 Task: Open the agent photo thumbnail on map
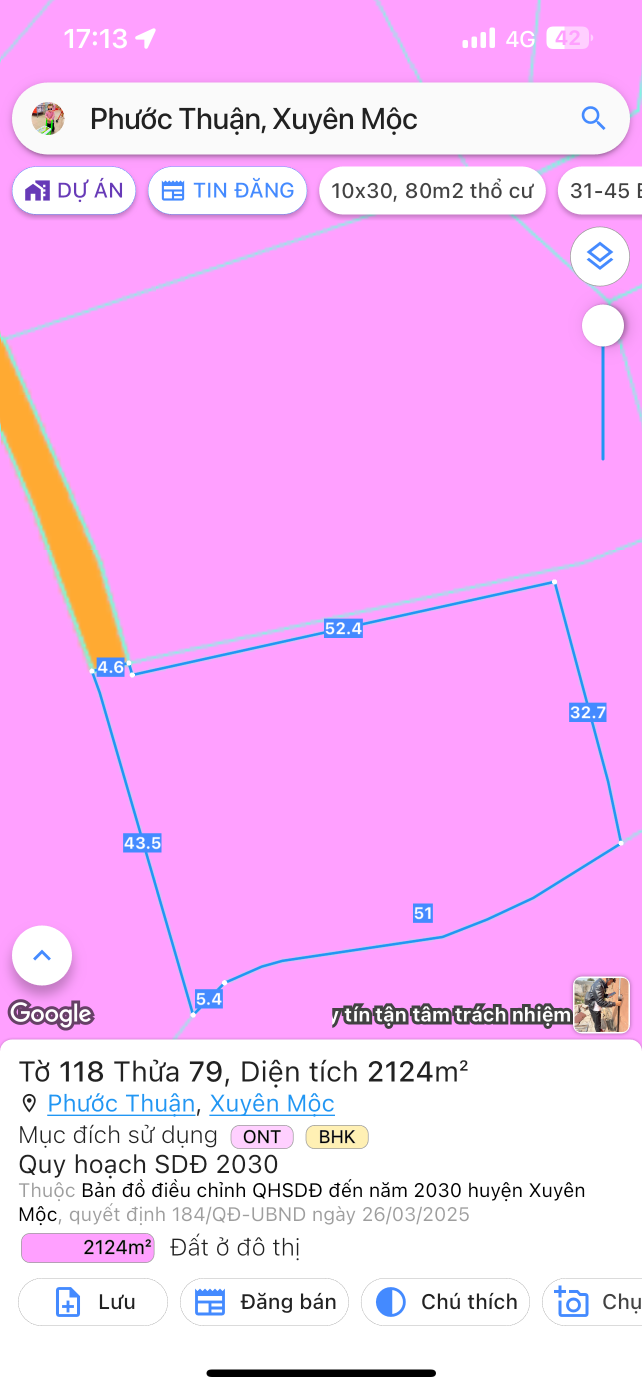601,1005
